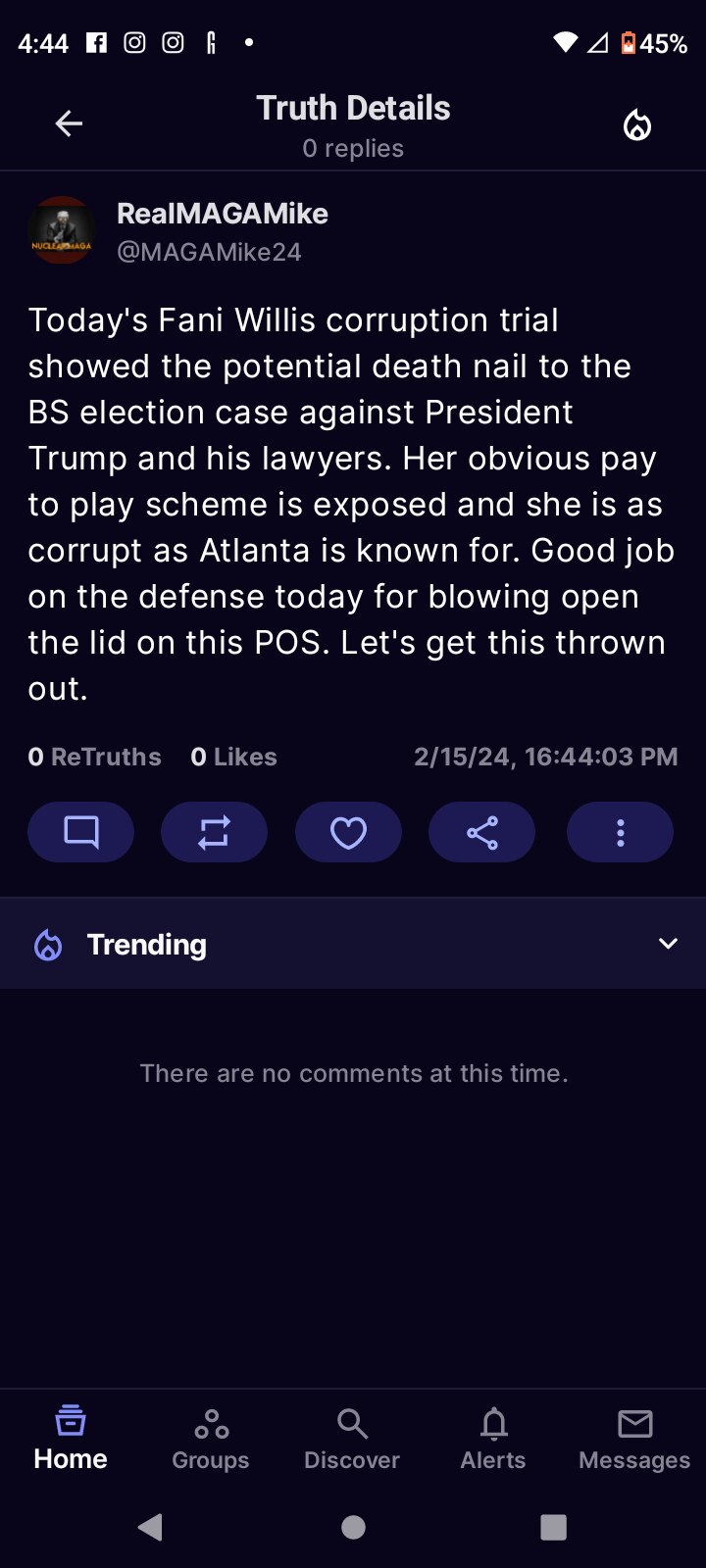Like the post with the heart icon
This screenshot has height=1568, width=706.
click(x=348, y=831)
